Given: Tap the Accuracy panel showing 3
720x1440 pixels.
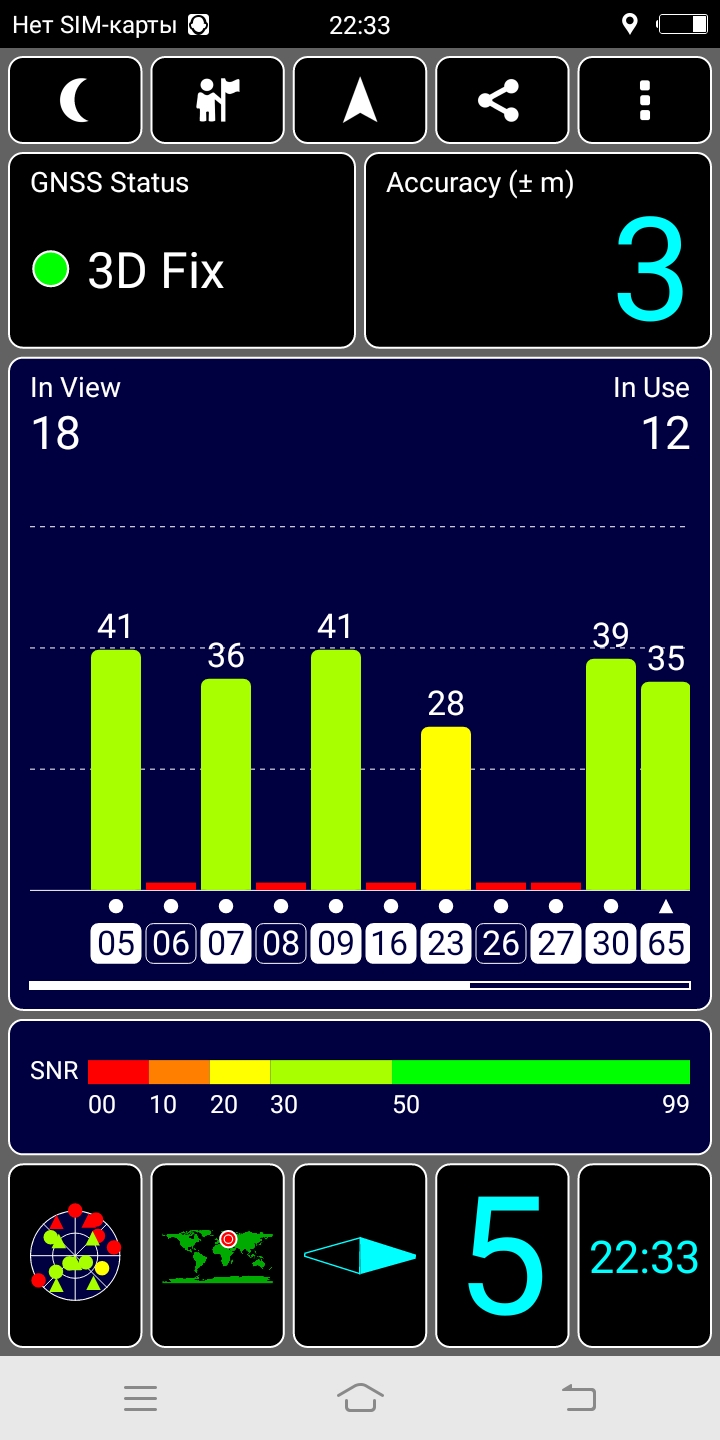Looking at the screenshot, I should [538, 250].
